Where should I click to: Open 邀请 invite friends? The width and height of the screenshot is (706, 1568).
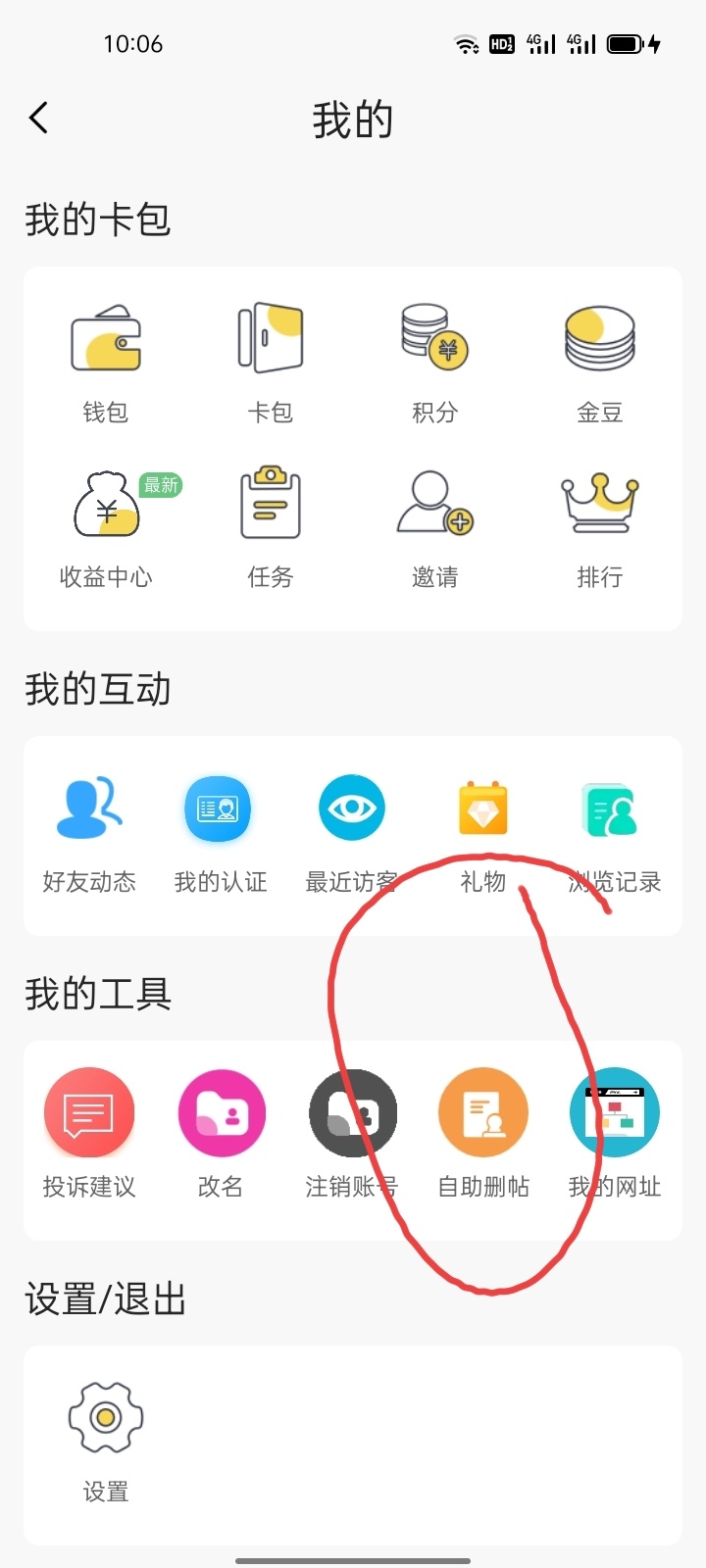click(x=434, y=526)
